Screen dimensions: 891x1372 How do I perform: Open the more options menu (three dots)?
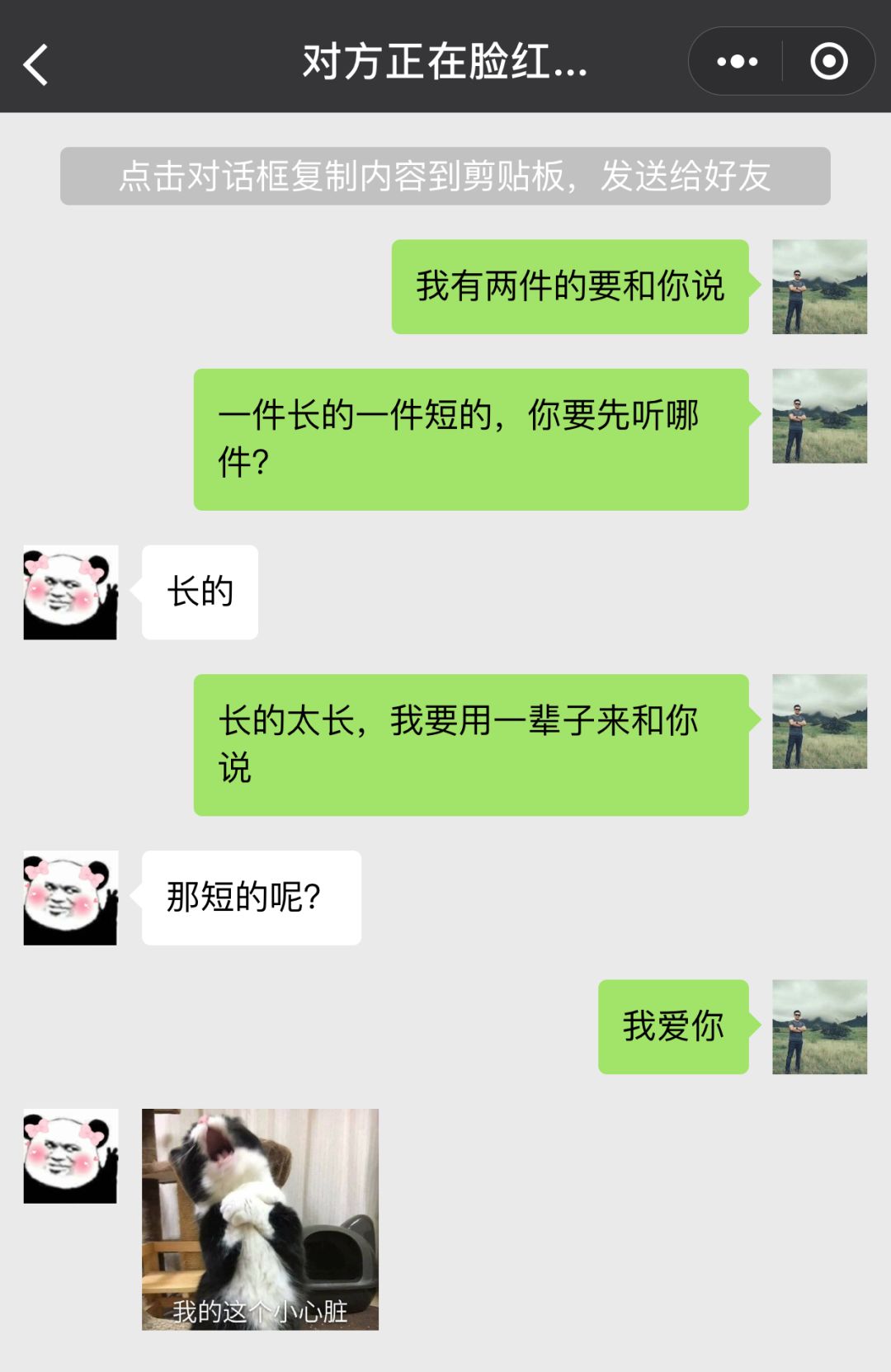coord(738,61)
